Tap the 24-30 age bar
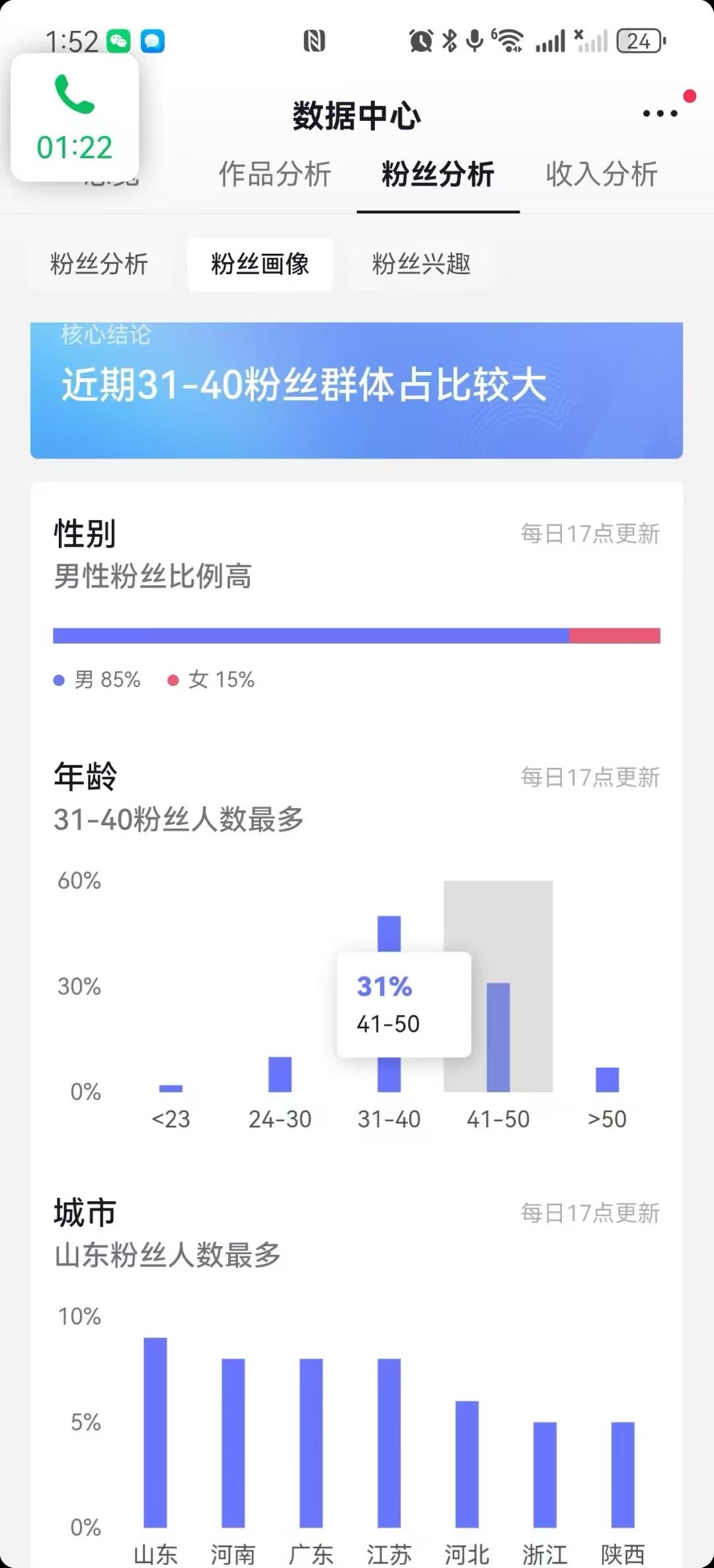714x1568 pixels. pos(280,1074)
